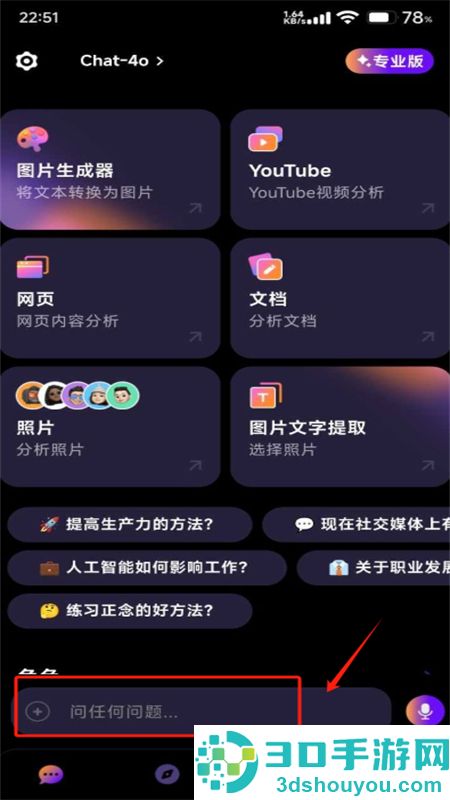Select the 现在社交媒体上 suggestion chip
450x800 pixels.
pyautogui.click(x=356, y=524)
